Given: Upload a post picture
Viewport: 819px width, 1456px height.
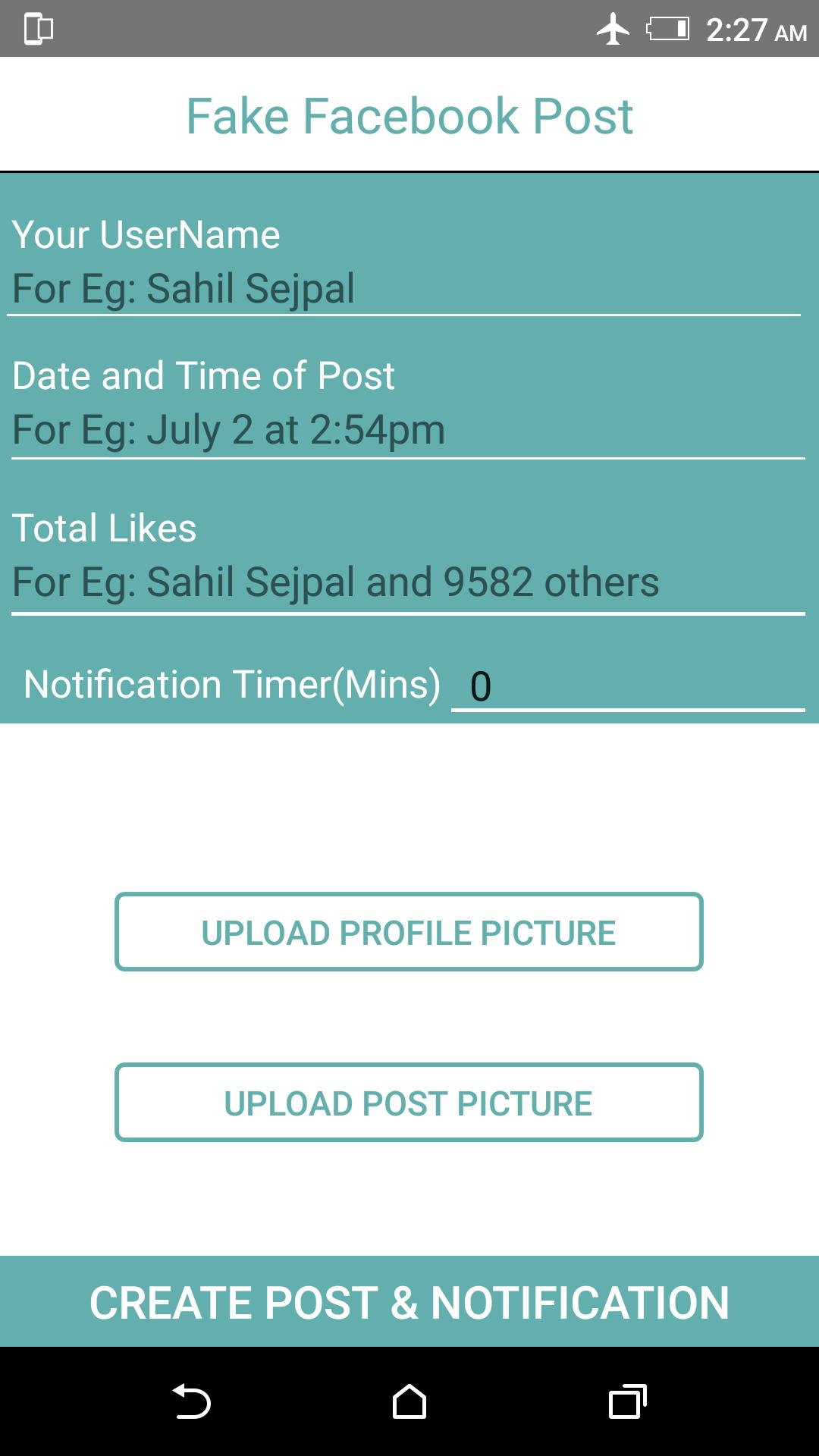Looking at the screenshot, I should tap(409, 1103).
